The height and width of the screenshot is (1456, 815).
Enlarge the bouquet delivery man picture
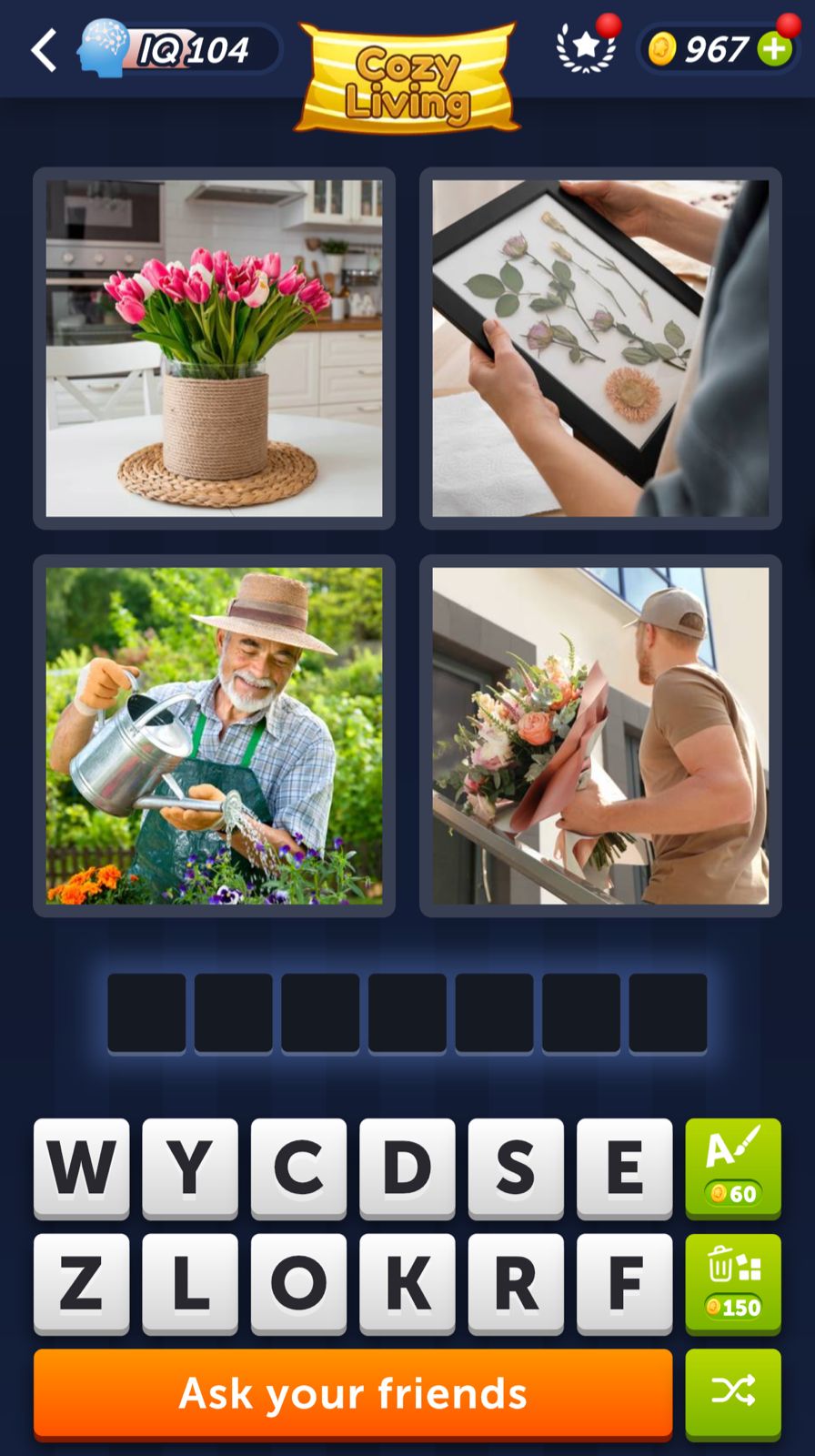coord(600,735)
